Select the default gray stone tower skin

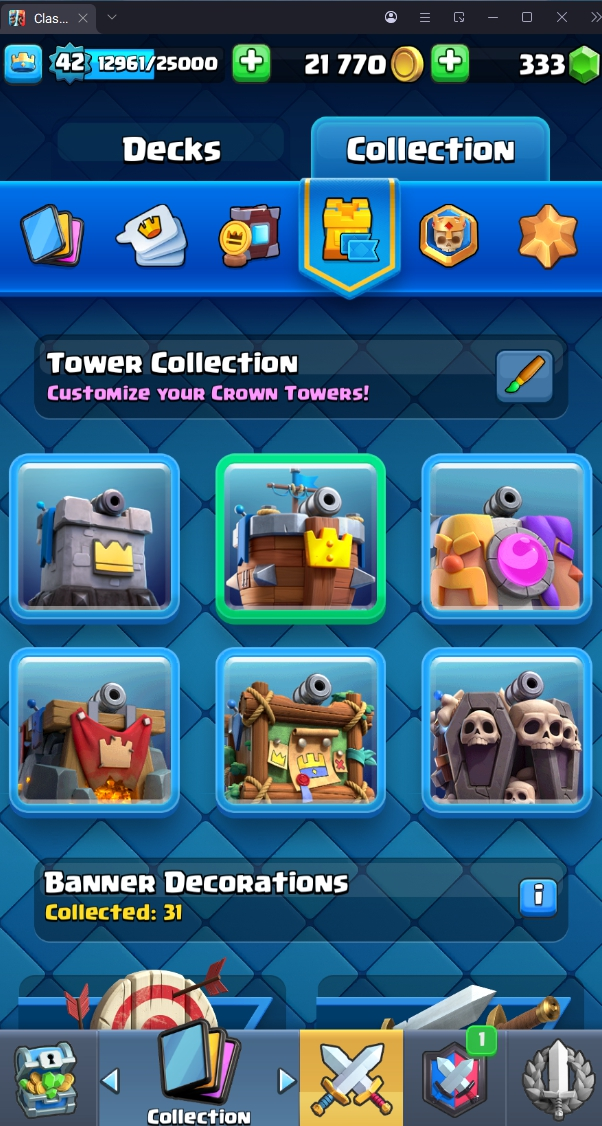tap(95, 537)
